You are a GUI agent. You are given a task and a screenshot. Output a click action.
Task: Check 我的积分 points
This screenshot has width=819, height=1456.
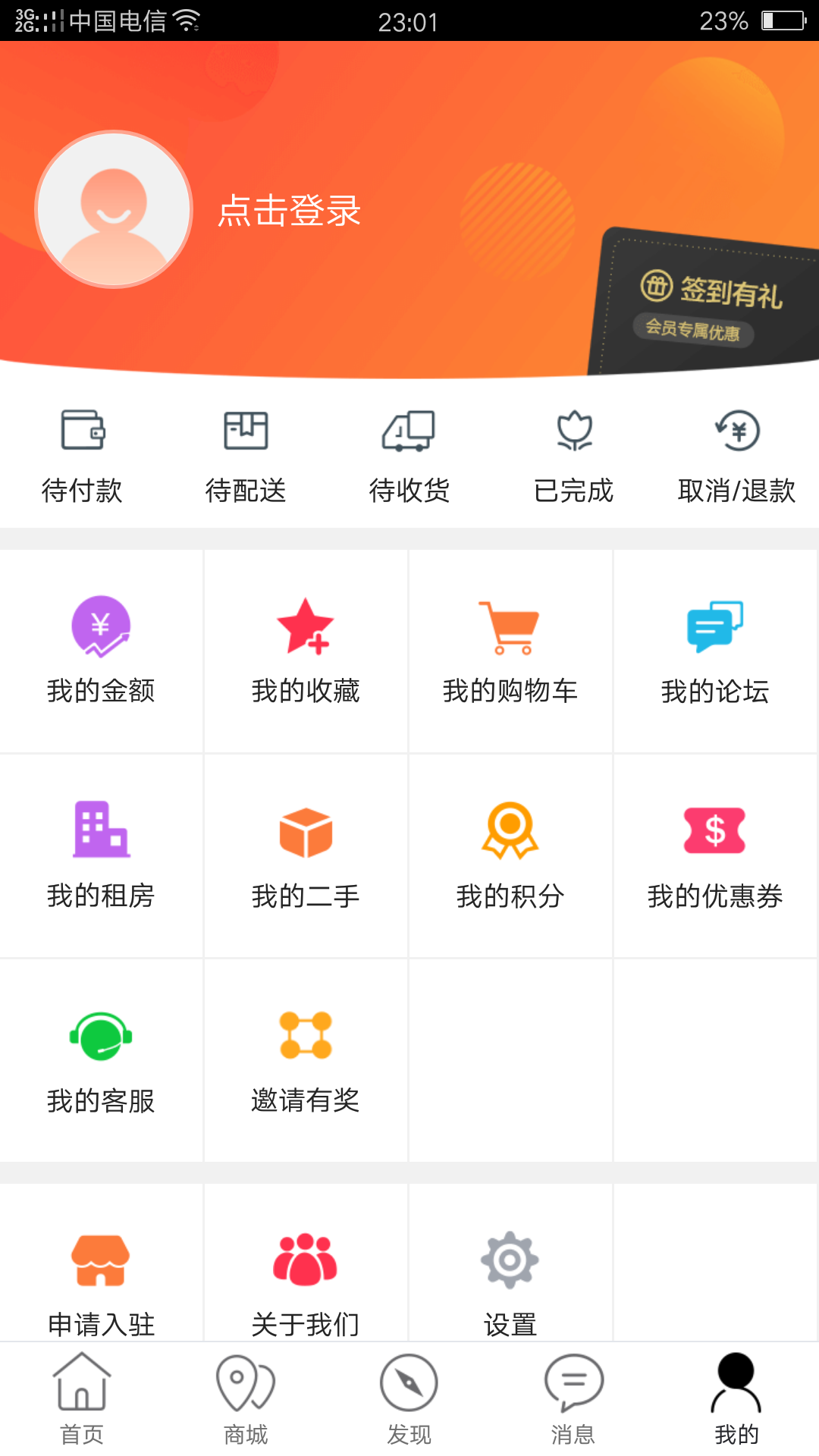510,855
